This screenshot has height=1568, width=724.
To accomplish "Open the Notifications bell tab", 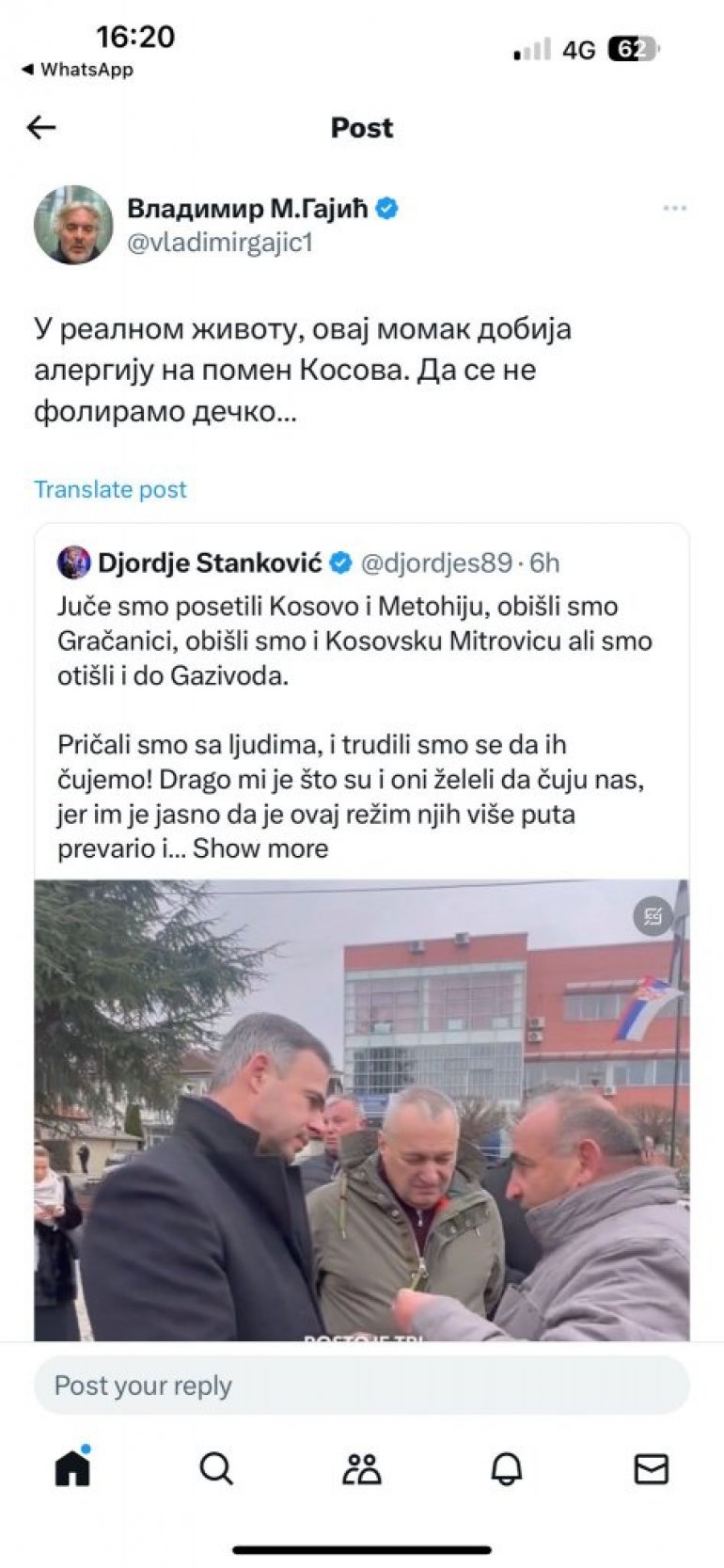I will [507, 1468].
